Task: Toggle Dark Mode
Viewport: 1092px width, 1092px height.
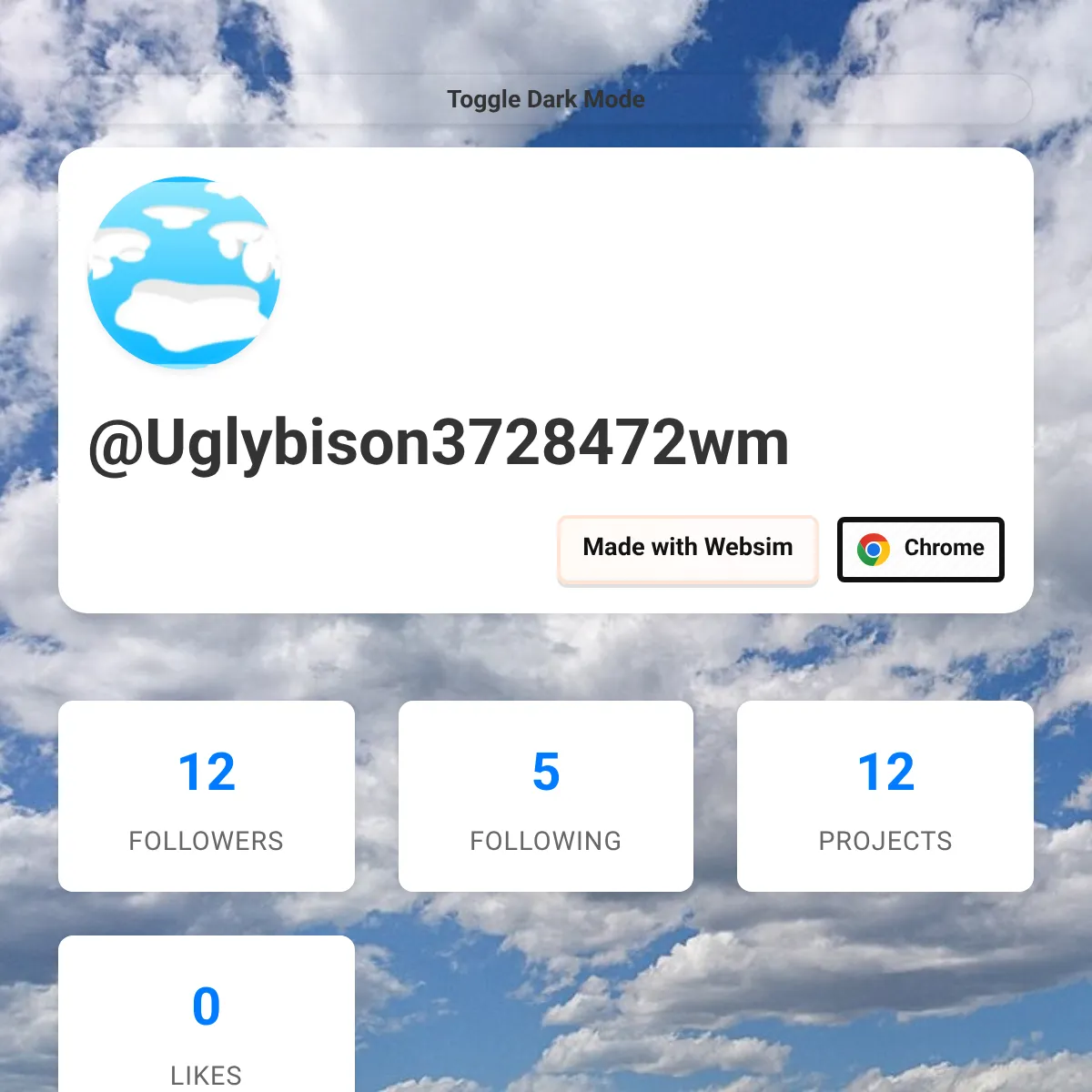Action: (546, 99)
